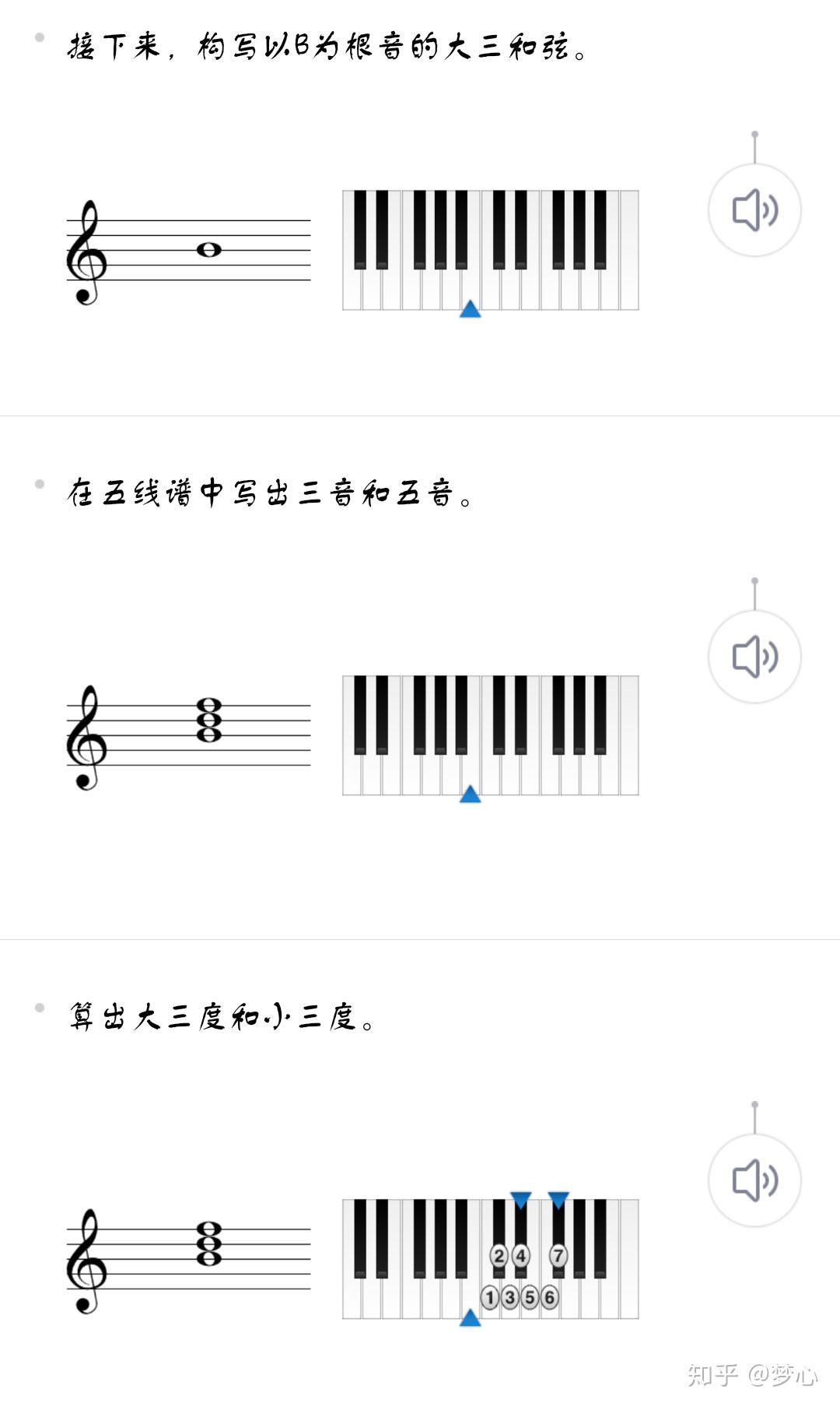Play audio for the 三音和五音 staff step
The width and height of the screenshot is (840, 1410).
(x=754, y=656)
